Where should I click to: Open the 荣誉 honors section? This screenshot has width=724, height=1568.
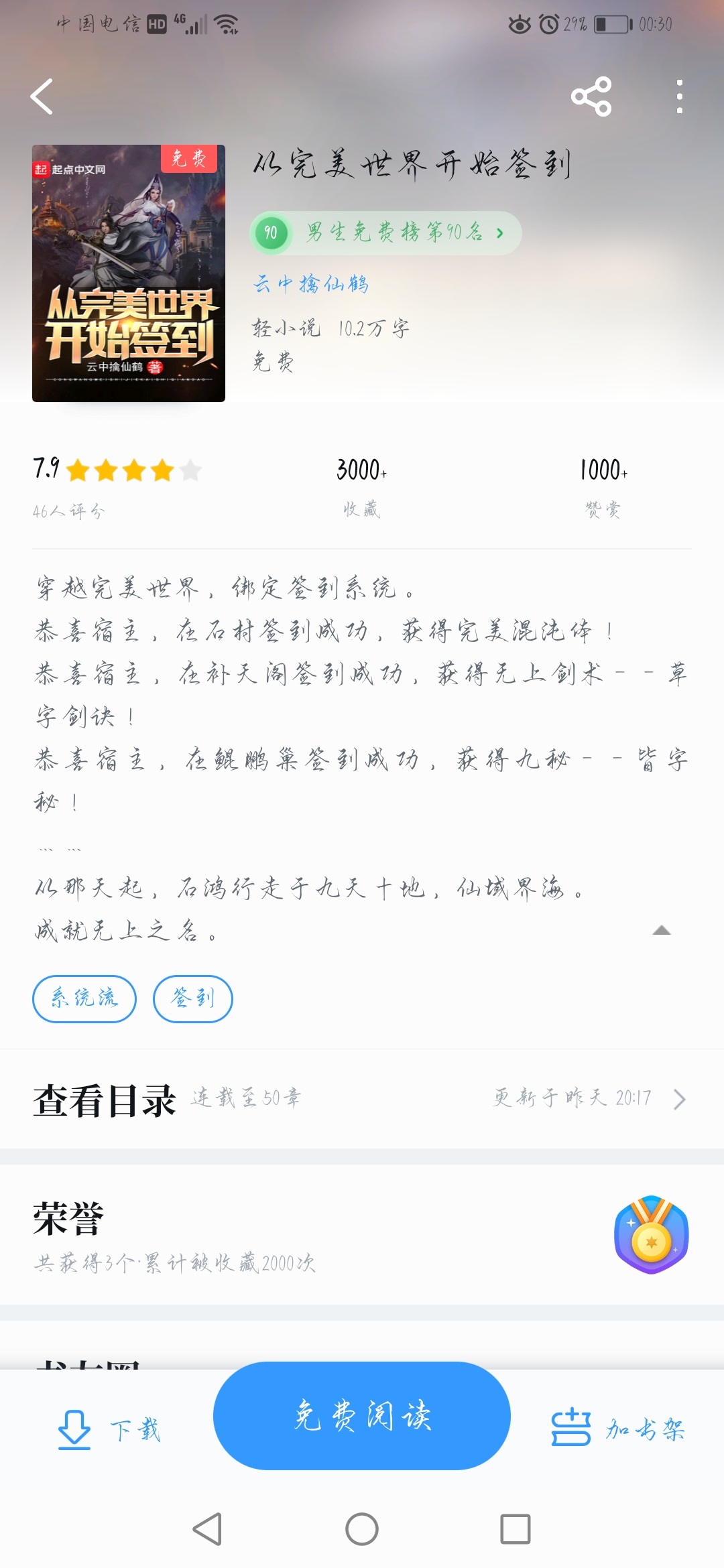pos(362,1235)
